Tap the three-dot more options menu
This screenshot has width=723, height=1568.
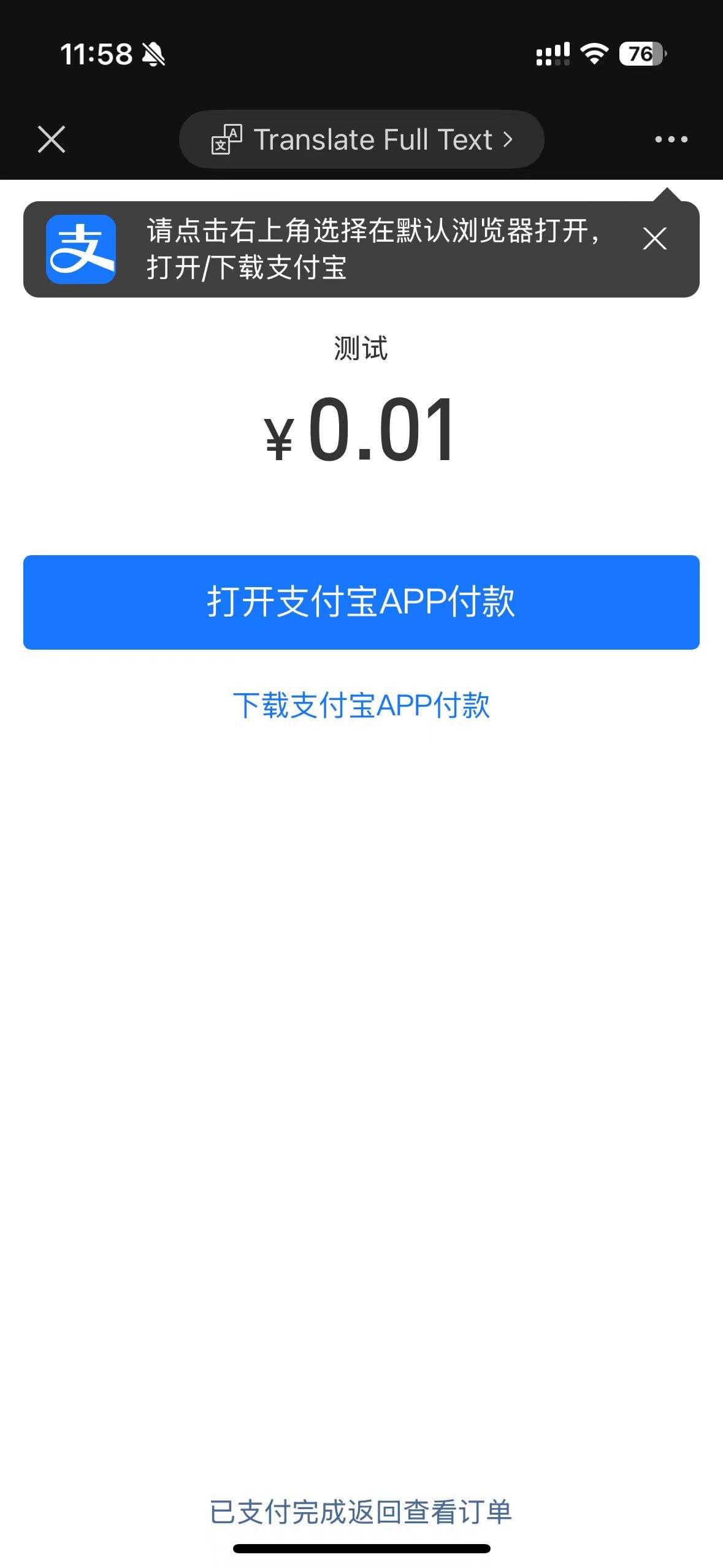(x=672, y=139)
